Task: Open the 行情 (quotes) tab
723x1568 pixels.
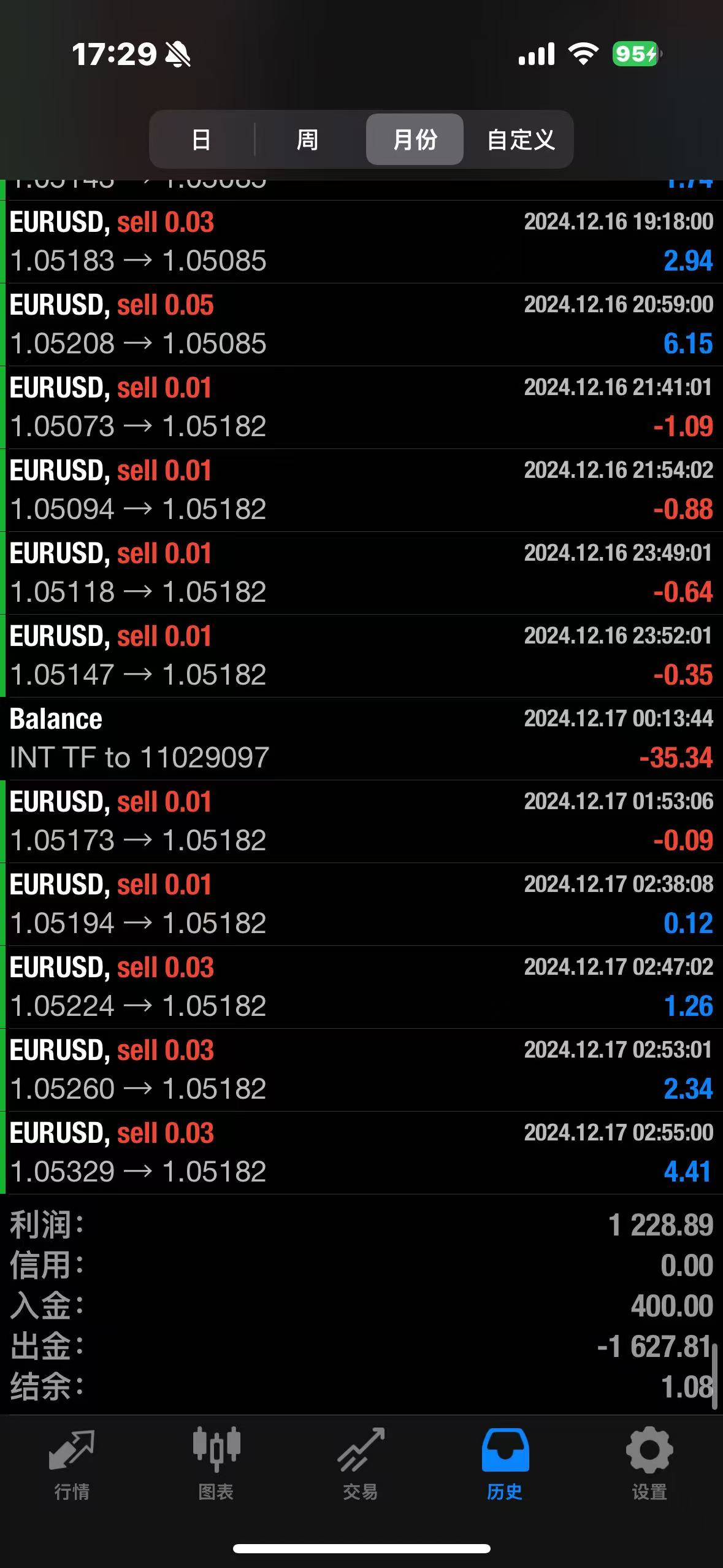Action: (72, 1464)
